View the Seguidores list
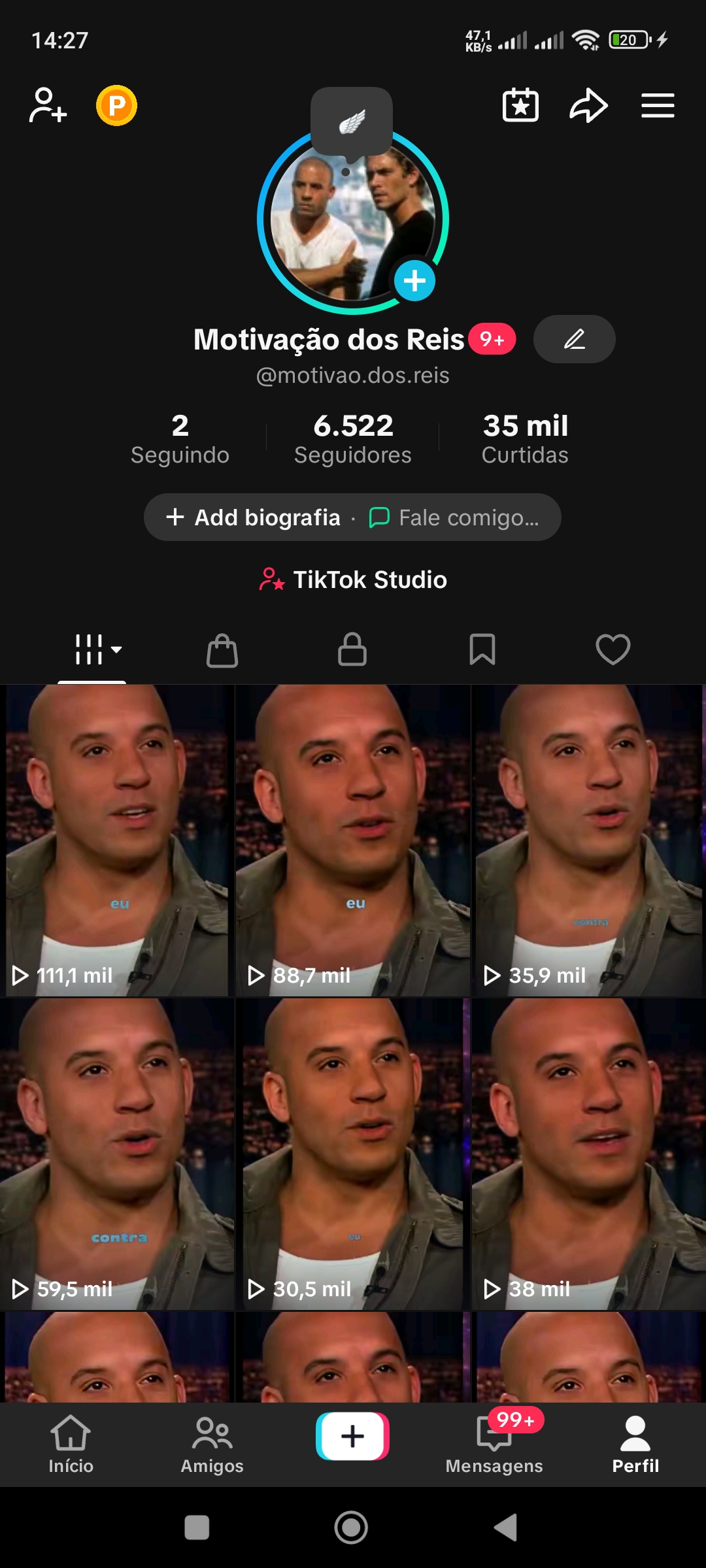 [x=353, y=438]
